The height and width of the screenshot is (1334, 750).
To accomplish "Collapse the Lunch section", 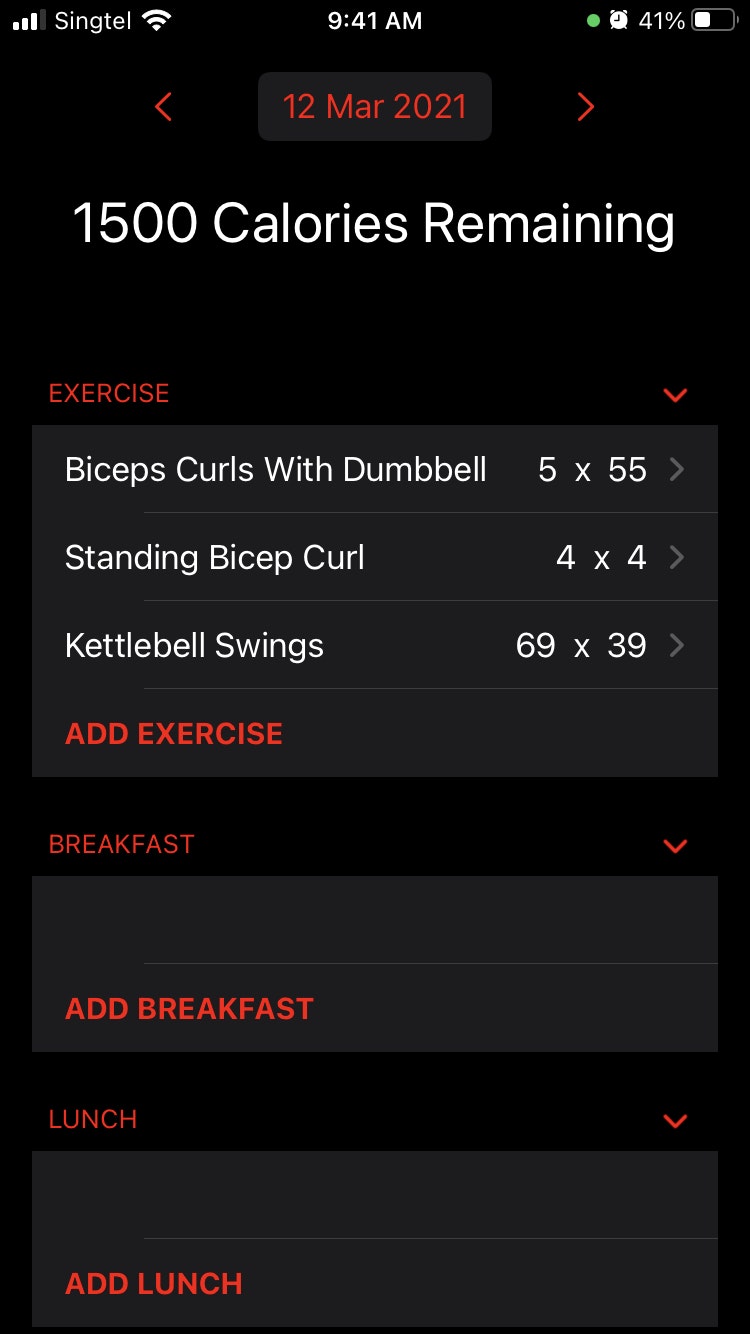I will 675,1121.
